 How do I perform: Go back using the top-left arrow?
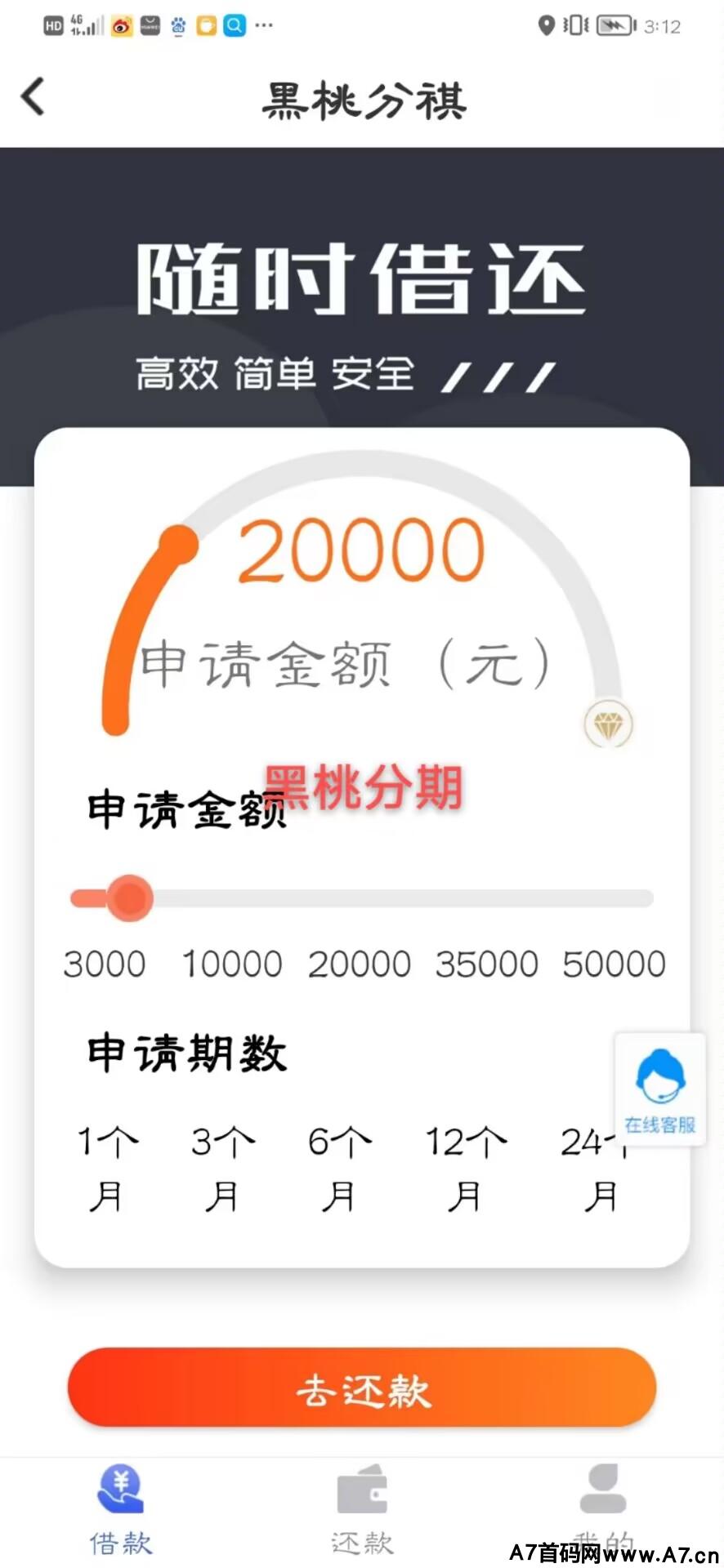click(x=33, y=97)
